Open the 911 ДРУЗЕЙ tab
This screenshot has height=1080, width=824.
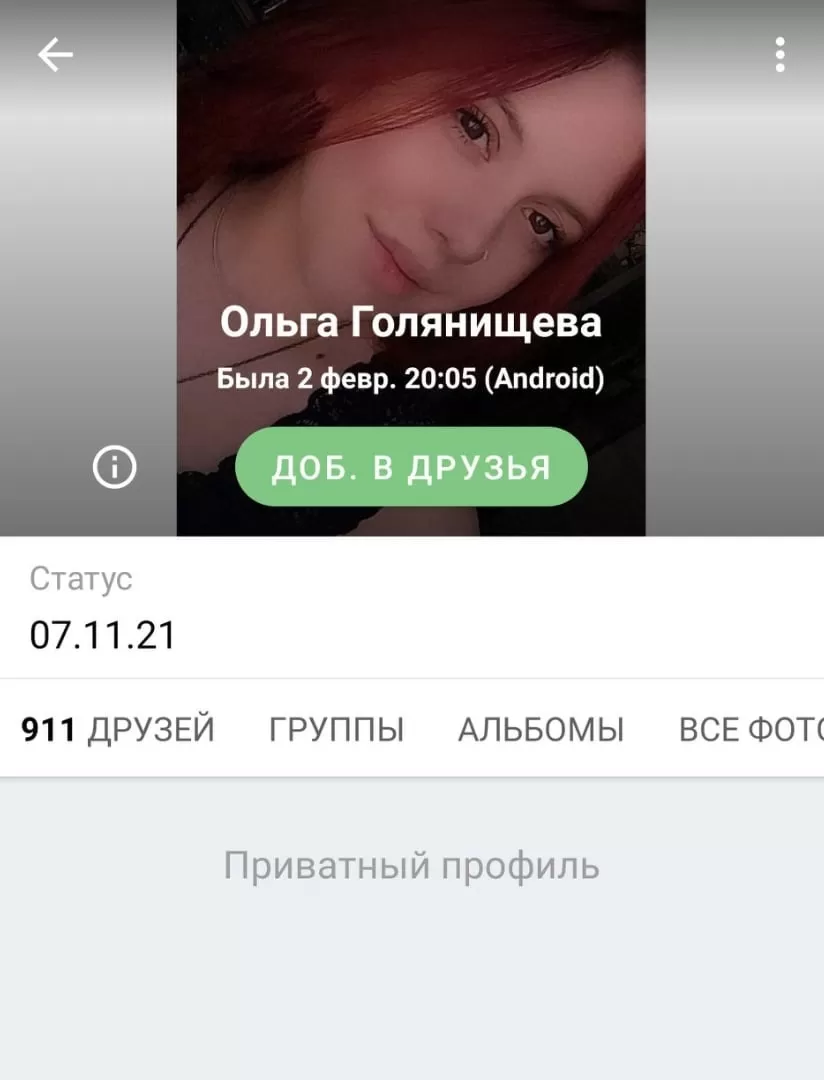[x=118, y=729]
